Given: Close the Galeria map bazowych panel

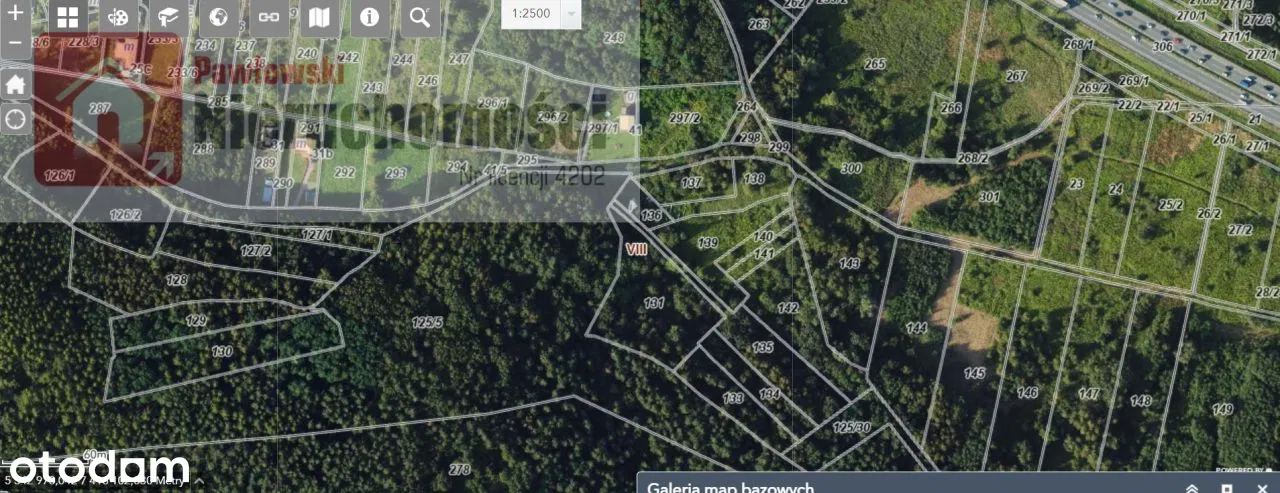Looking at the screenshot, I should [1261, 487].
